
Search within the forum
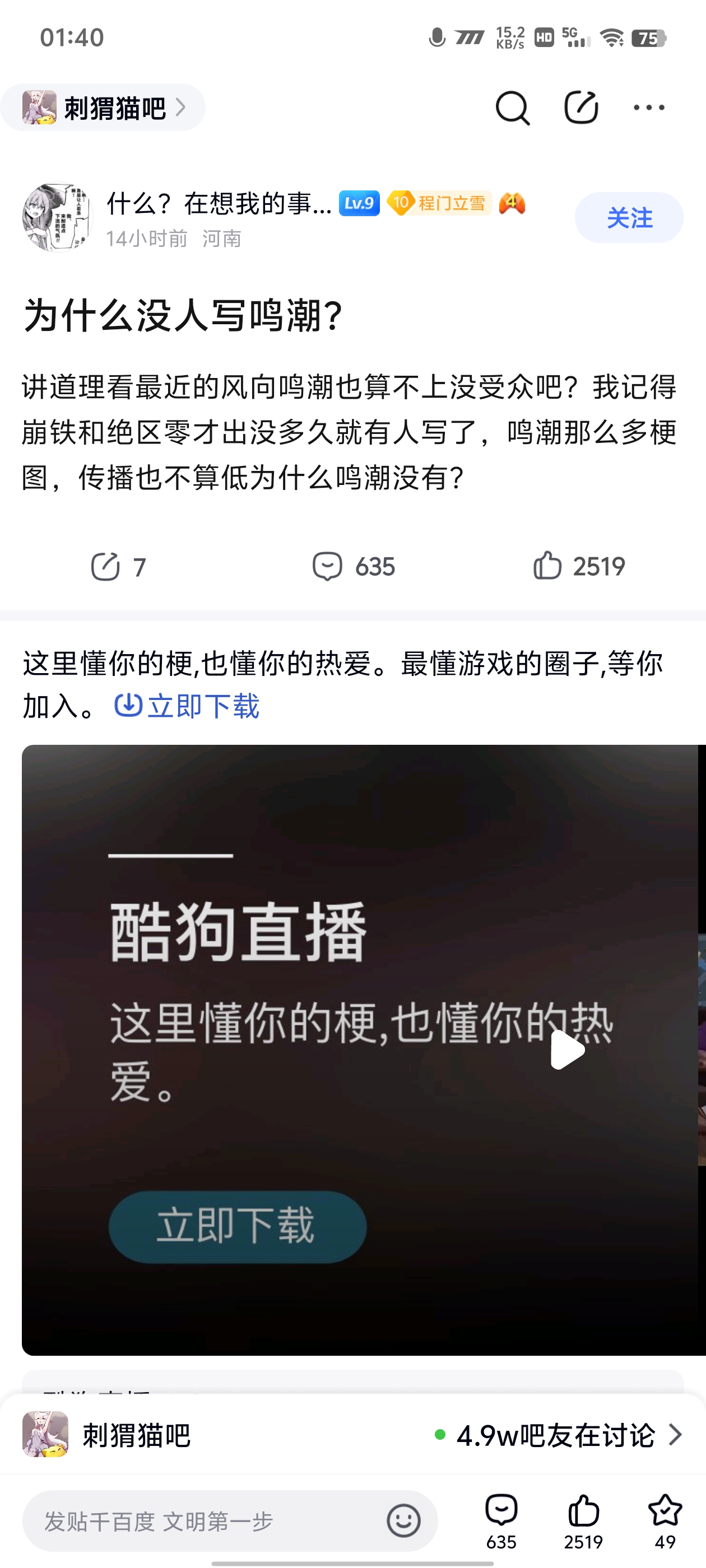(512, 108)
